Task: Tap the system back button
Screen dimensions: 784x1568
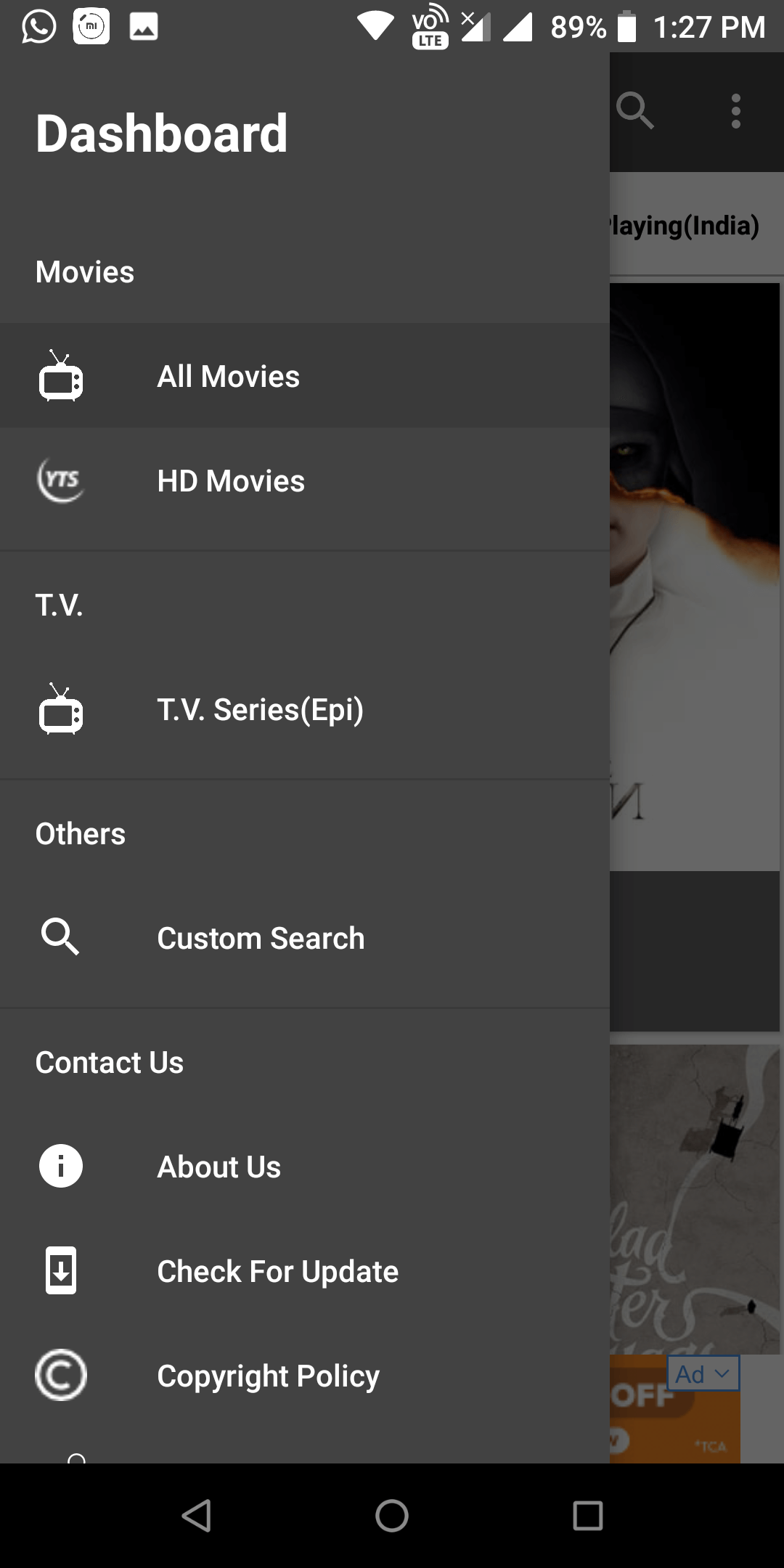Action: pos(196,1516)
